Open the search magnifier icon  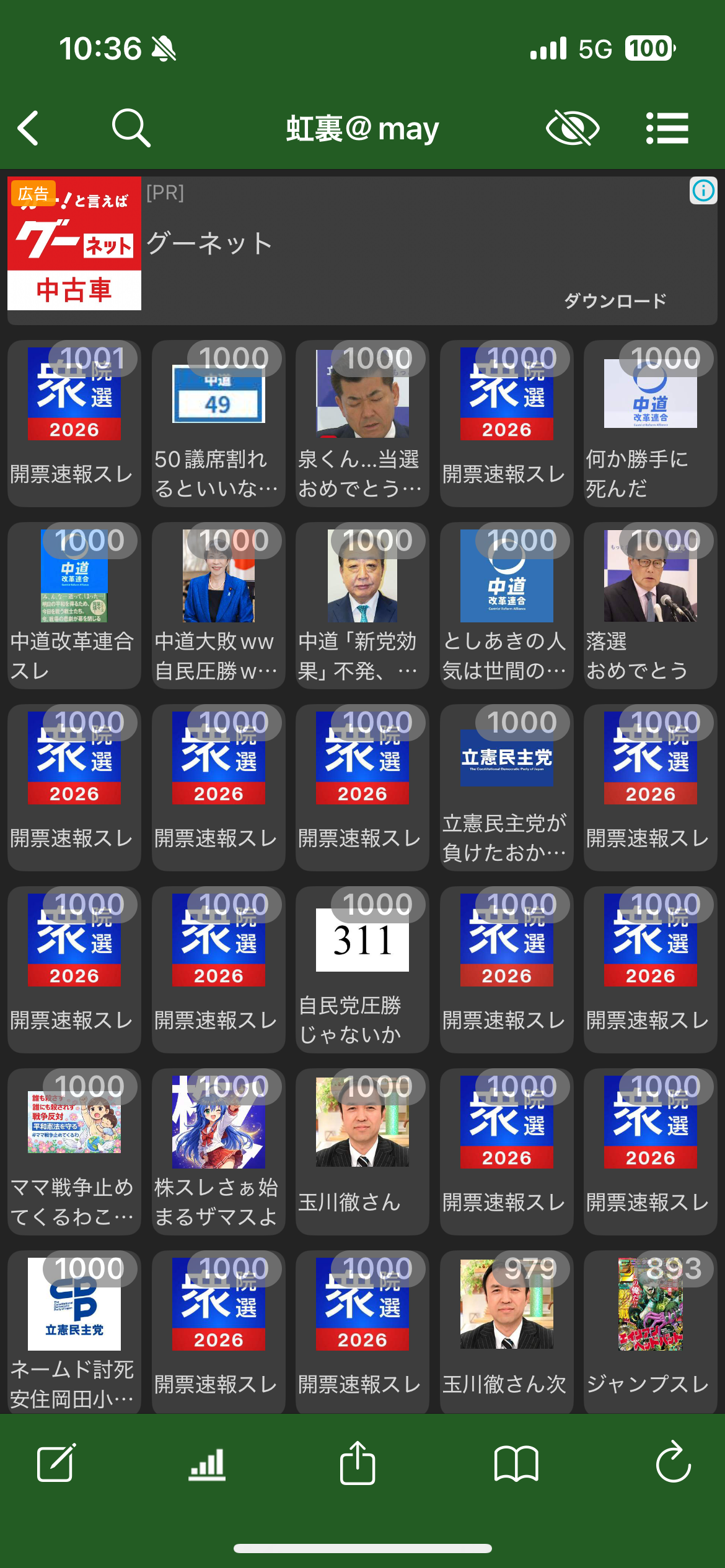point(131,128)
